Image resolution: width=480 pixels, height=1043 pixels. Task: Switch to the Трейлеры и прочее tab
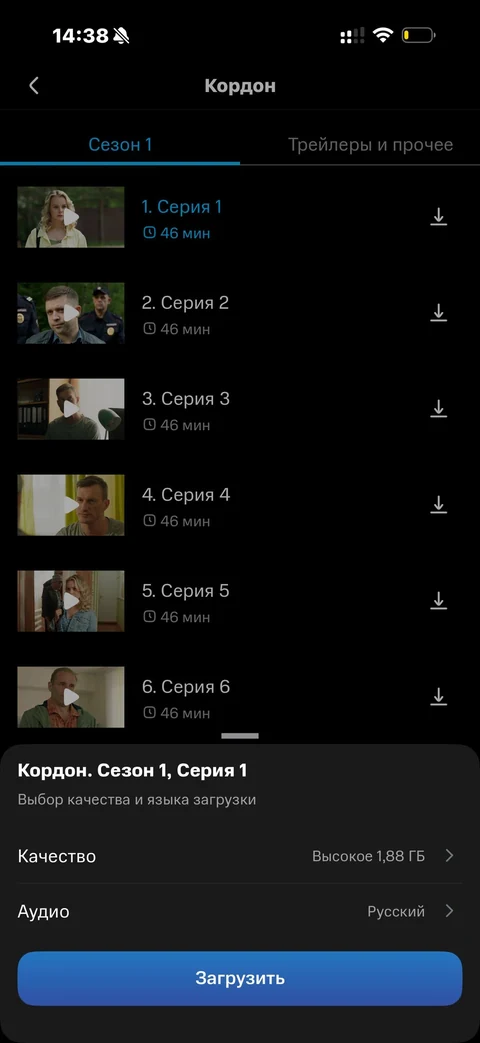point(370,144)
